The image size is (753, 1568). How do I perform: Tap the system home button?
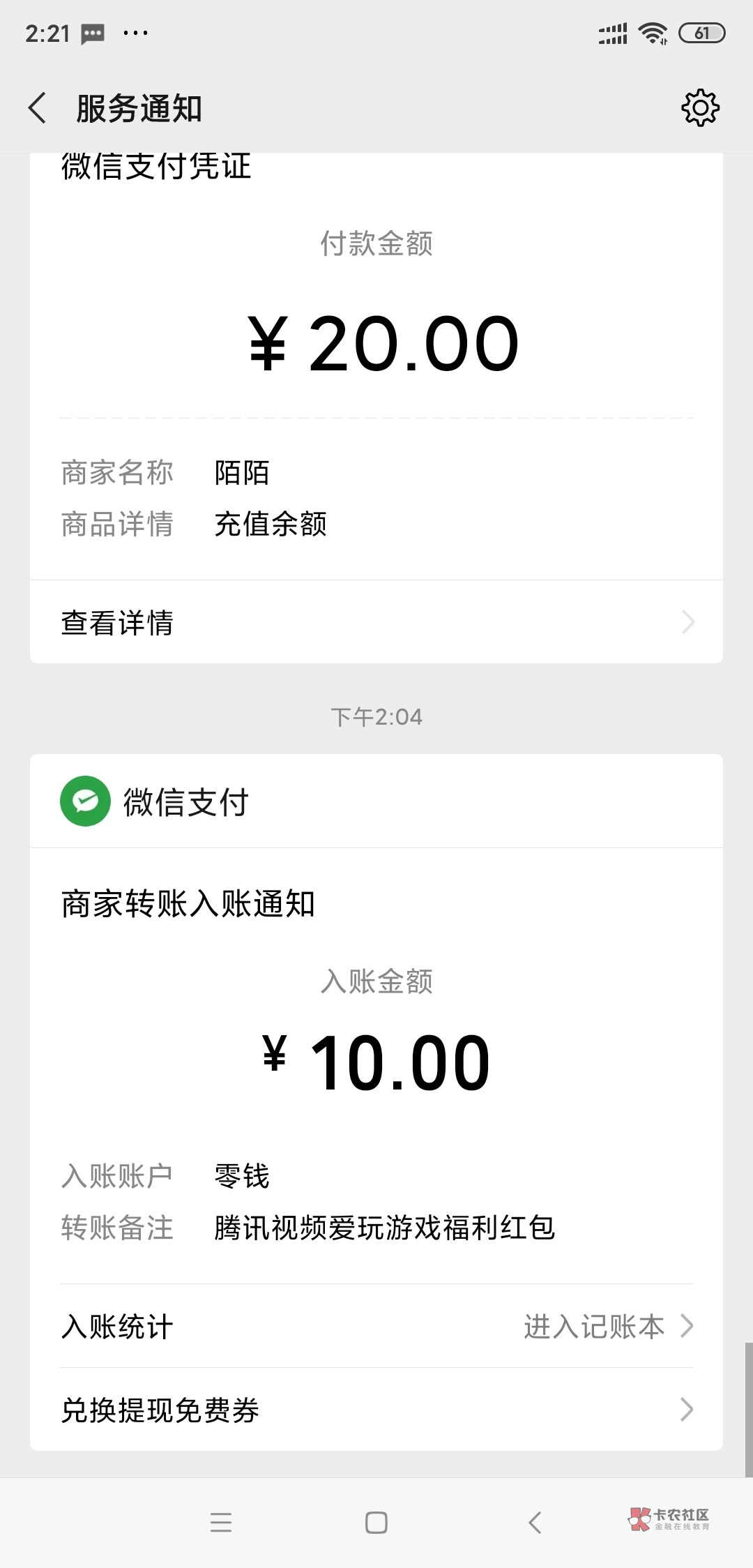click(376, 1523)
